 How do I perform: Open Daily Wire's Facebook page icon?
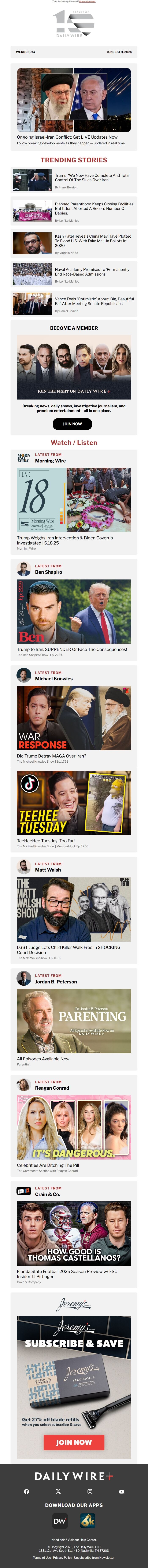click(x=26, y=1491)
